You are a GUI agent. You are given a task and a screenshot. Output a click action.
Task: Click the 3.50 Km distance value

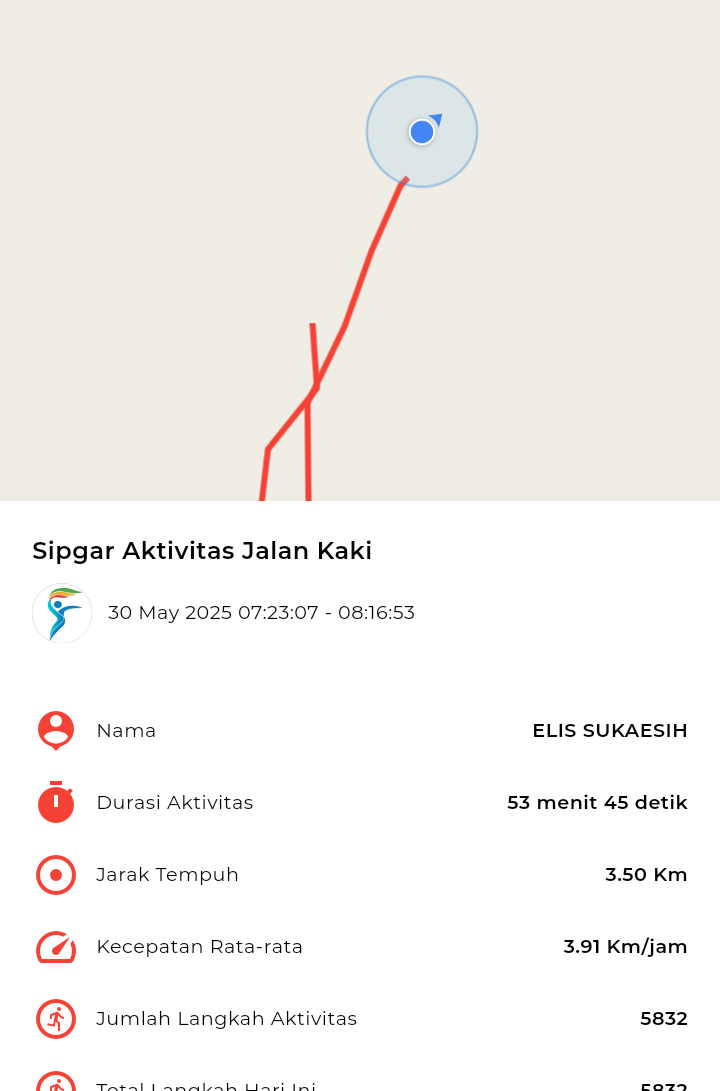pos(646,874)
